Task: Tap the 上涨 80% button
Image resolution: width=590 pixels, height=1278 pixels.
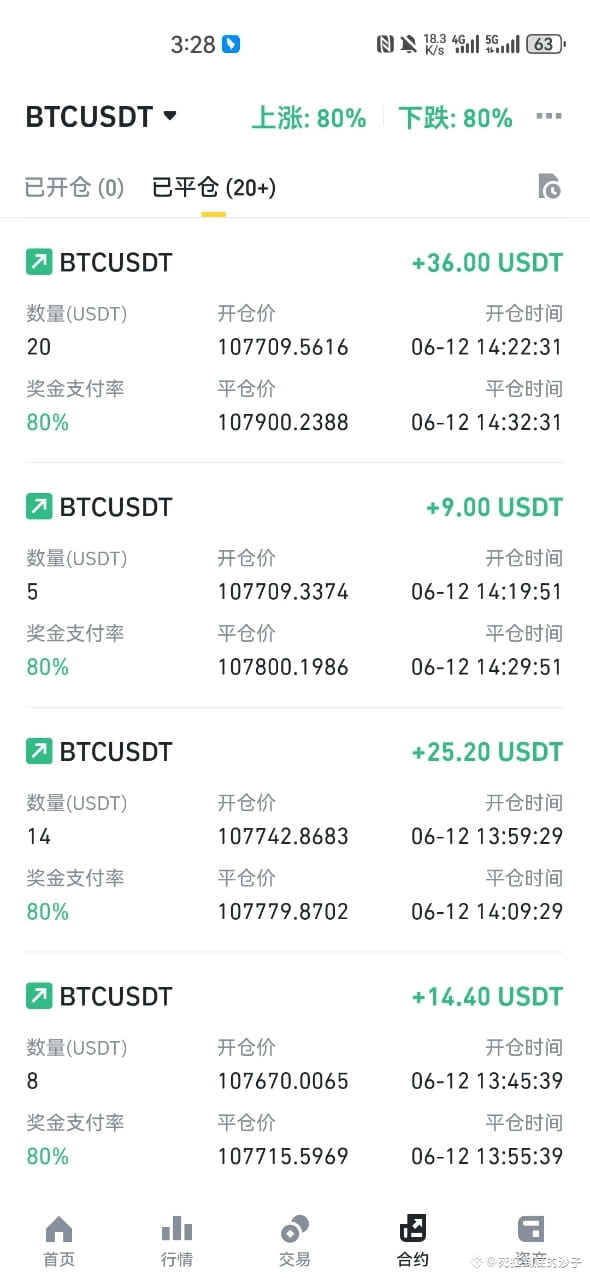Action: 308,118
